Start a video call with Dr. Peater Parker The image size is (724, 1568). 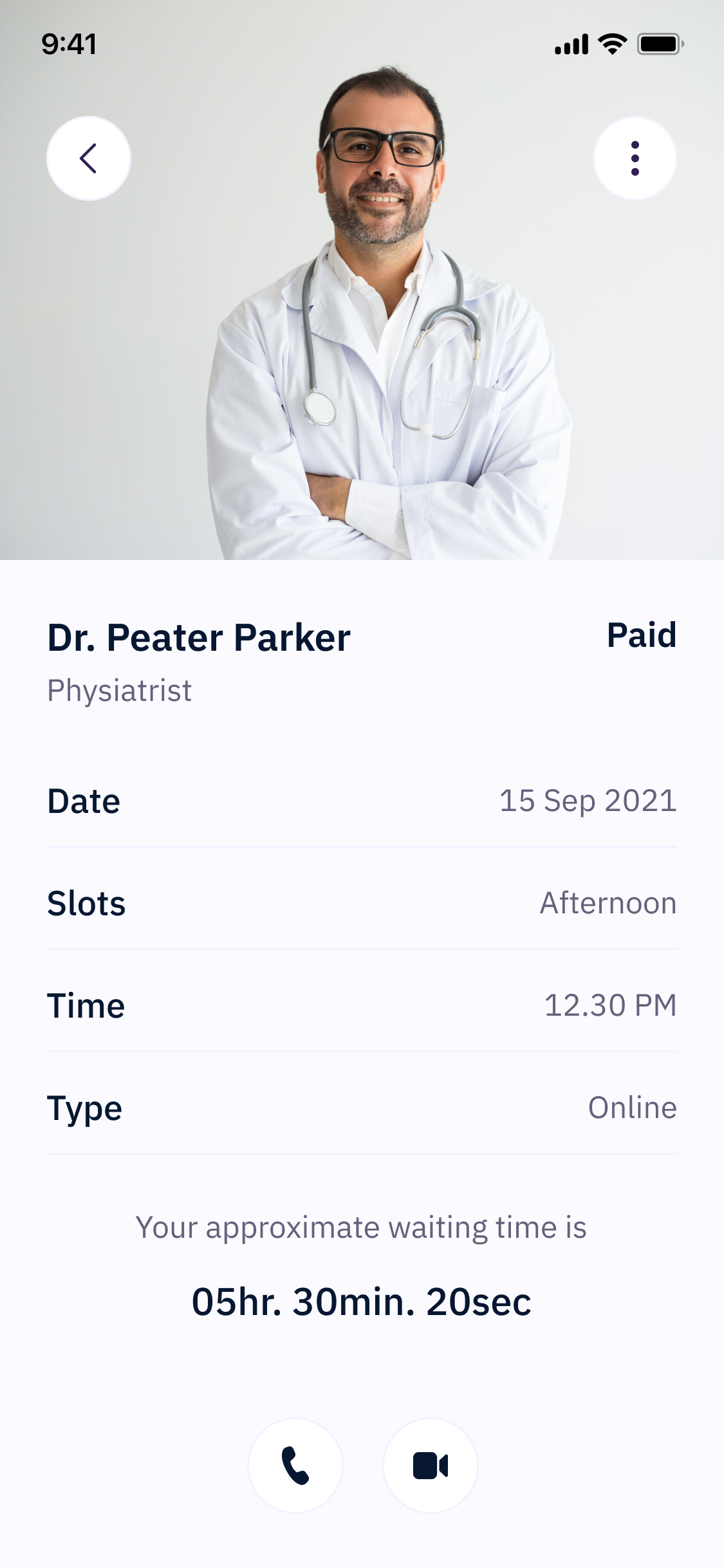tap(430, 1465)
